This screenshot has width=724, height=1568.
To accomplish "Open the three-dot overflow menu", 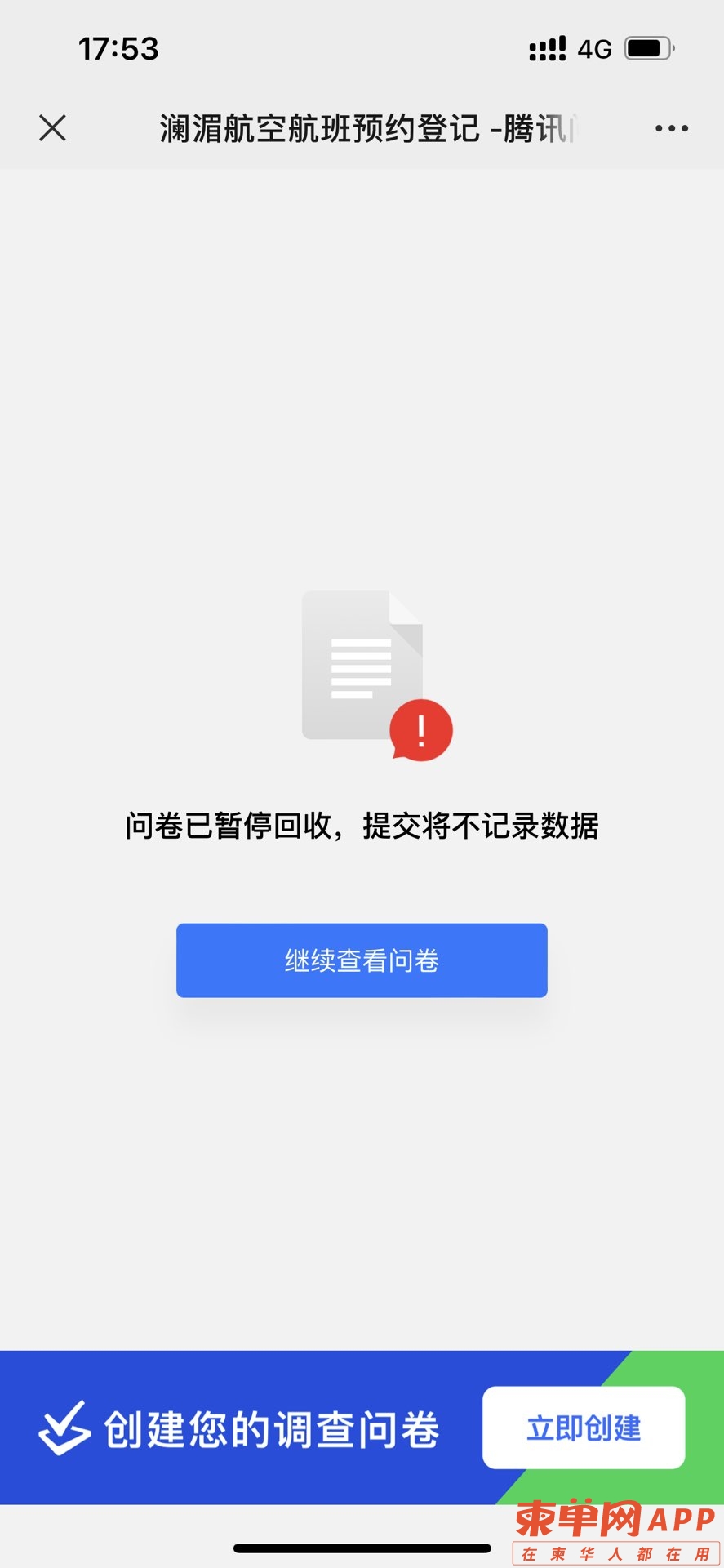I will pyautogui.click(x=671, y=128).
